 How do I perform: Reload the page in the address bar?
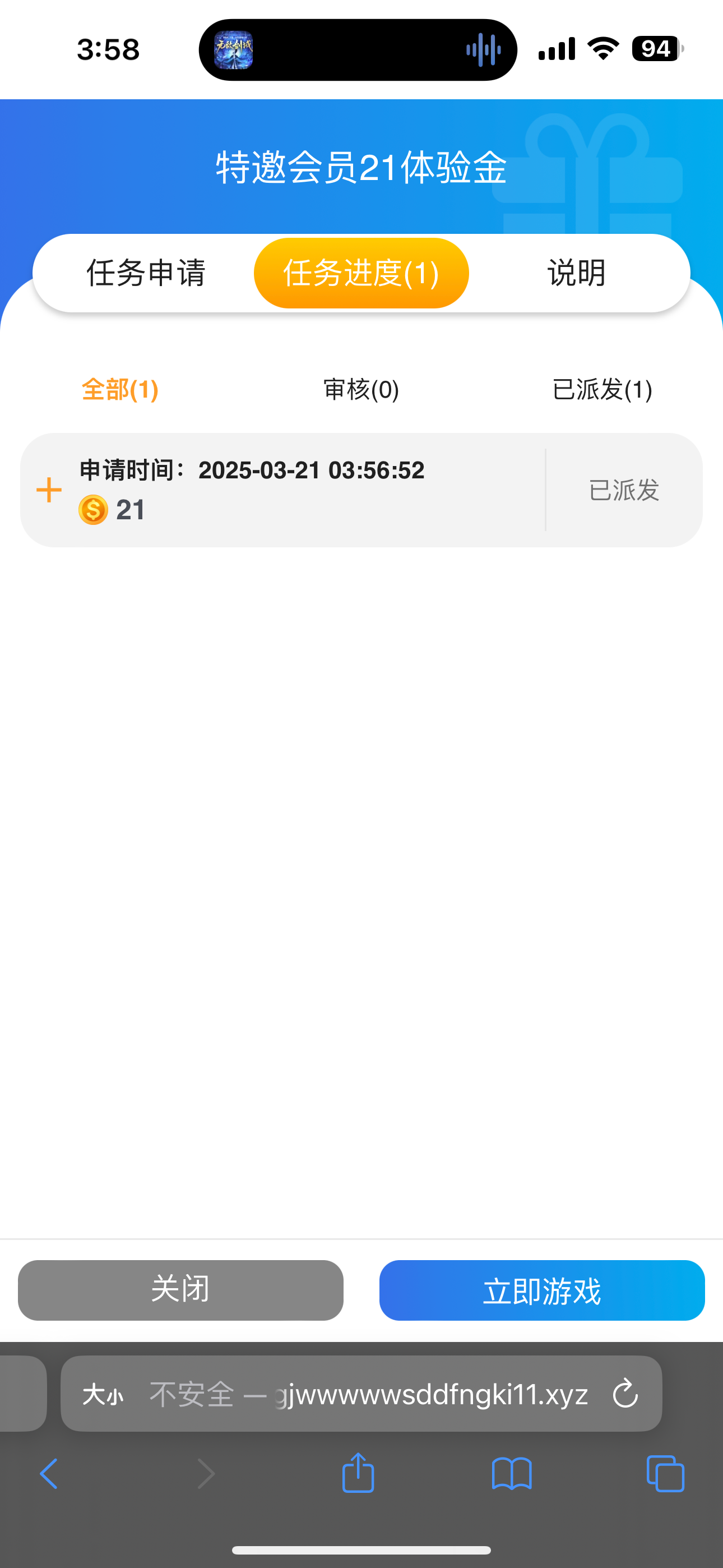(x=625, y=1394)
